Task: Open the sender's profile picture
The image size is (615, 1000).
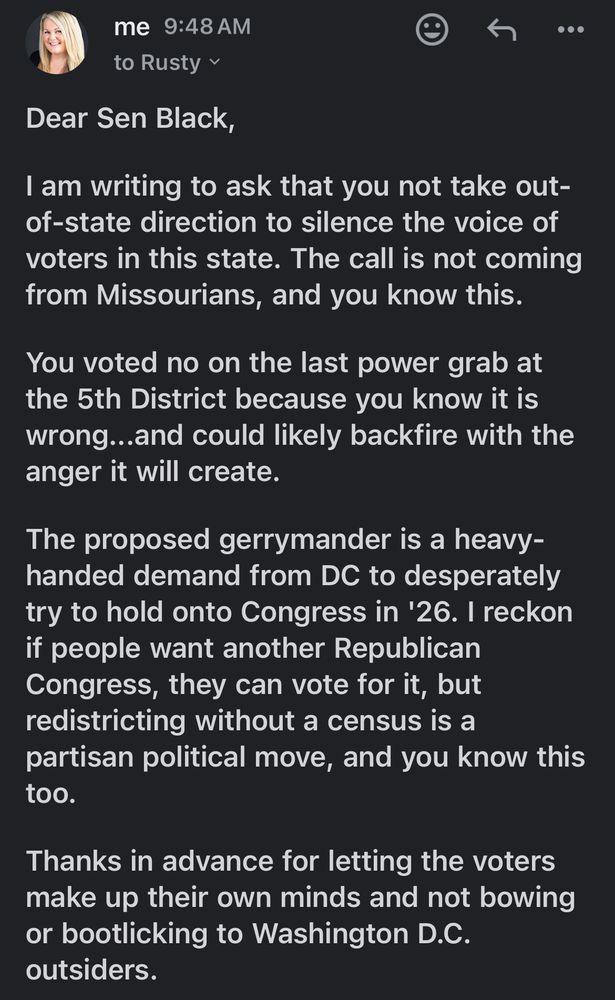Action: [56, 42]
